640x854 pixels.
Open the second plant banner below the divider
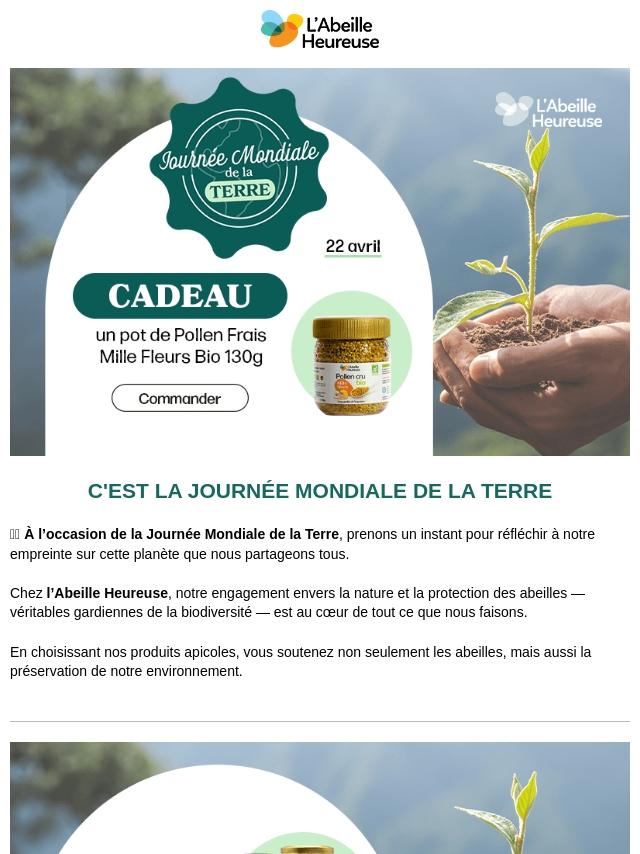[320, 798]
